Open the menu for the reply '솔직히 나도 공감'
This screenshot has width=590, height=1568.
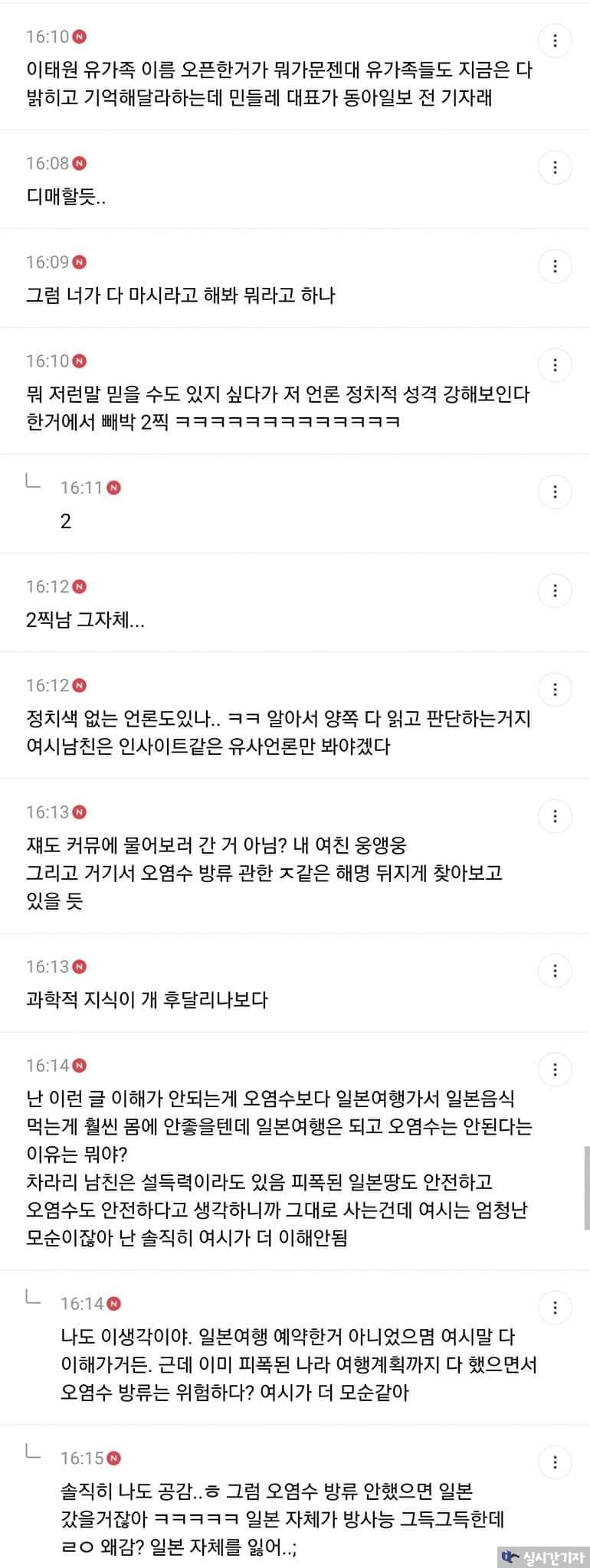pos(555,1462)
